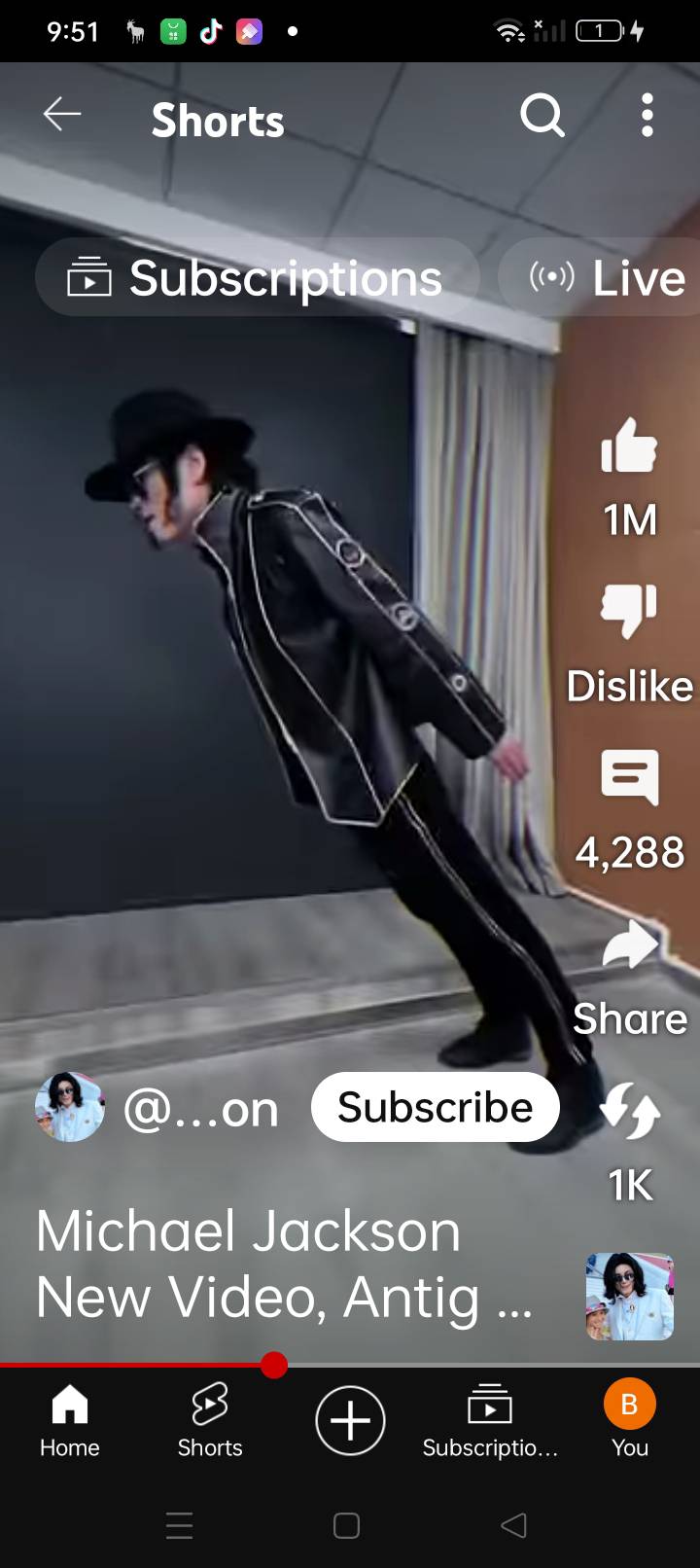Open the three-dot overflow menu
The height and width of the screenshot is (1568, 700).
pyautogui.click(x=647, y=116)
